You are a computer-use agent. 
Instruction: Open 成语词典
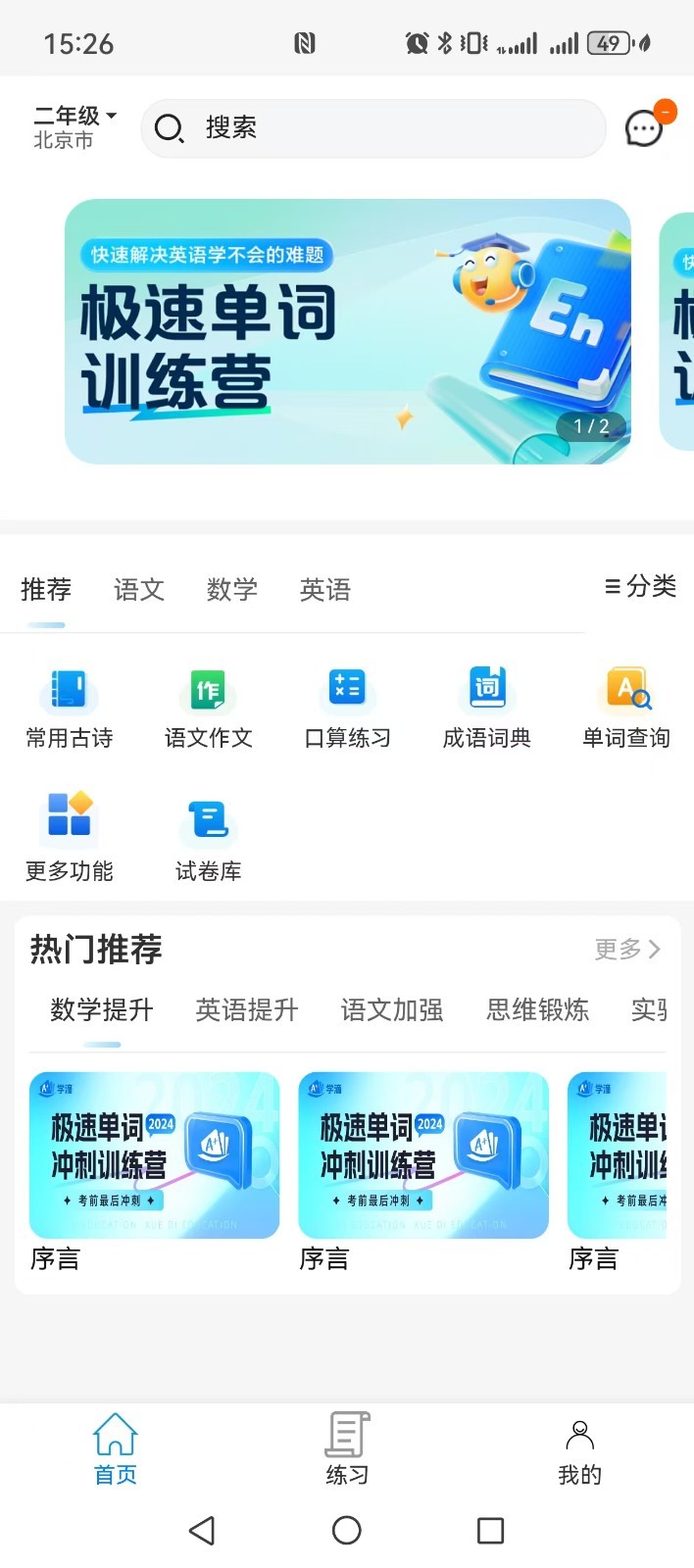[x=486, y=708]
